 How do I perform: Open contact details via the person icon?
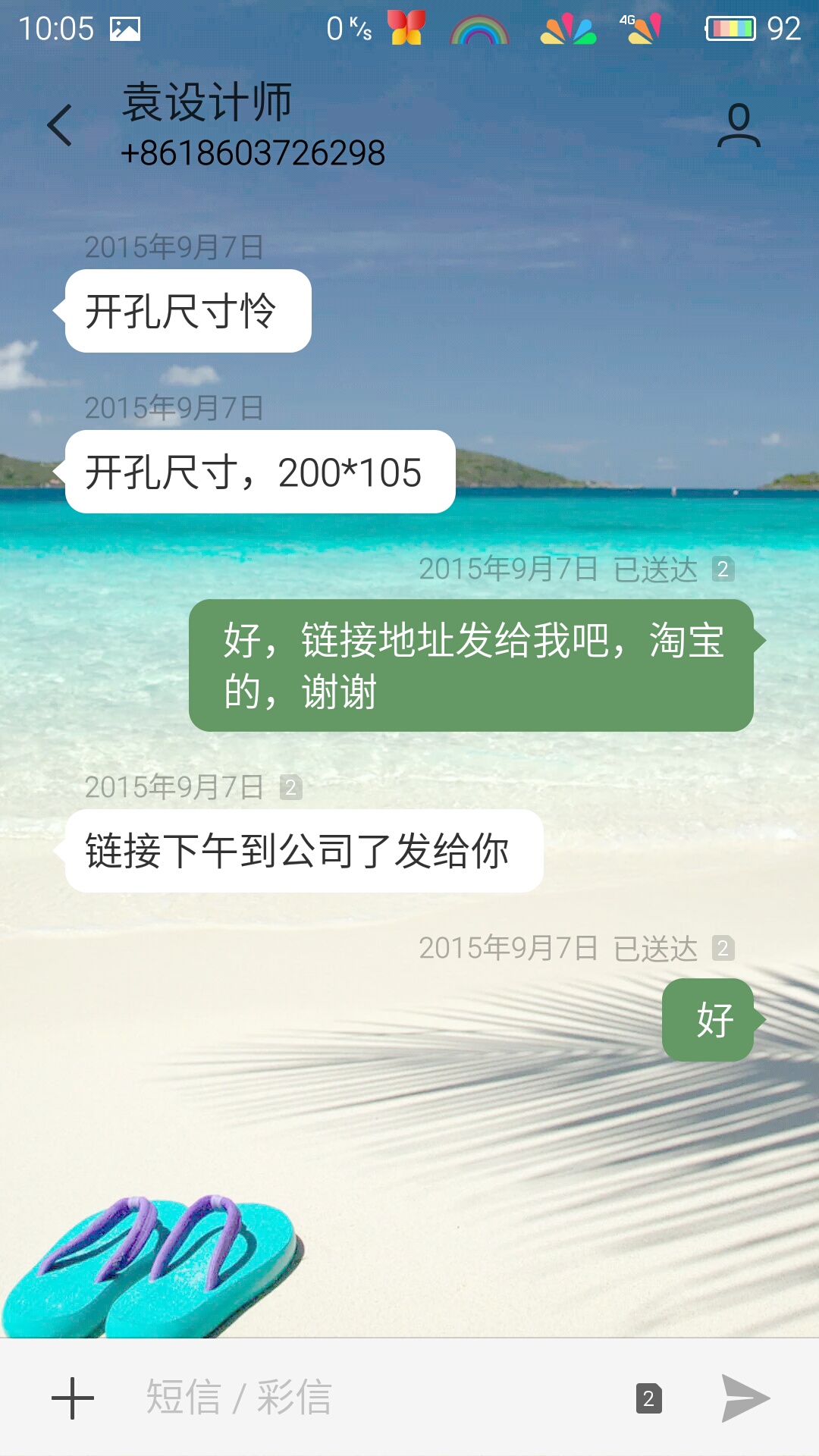(739, 126)
